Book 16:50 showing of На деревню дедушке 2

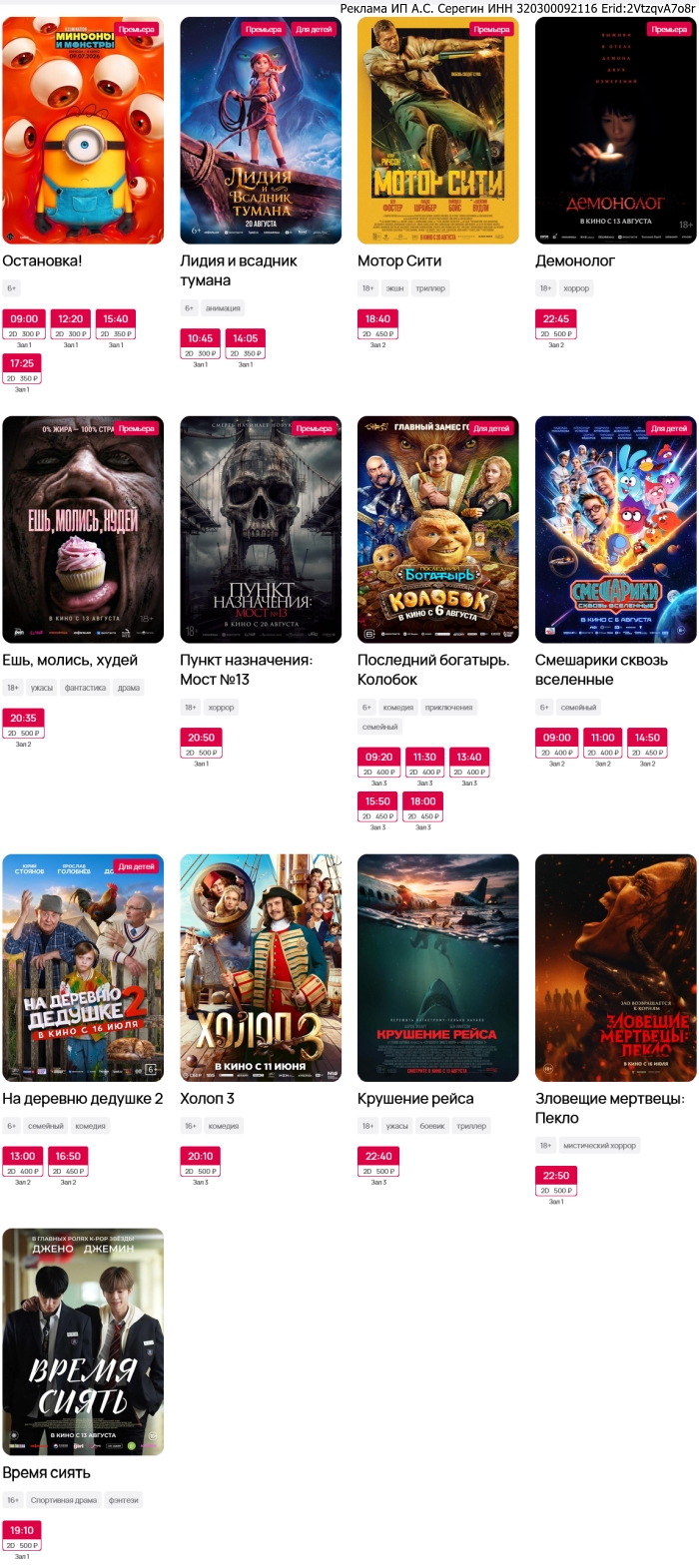click(68, 1163)
